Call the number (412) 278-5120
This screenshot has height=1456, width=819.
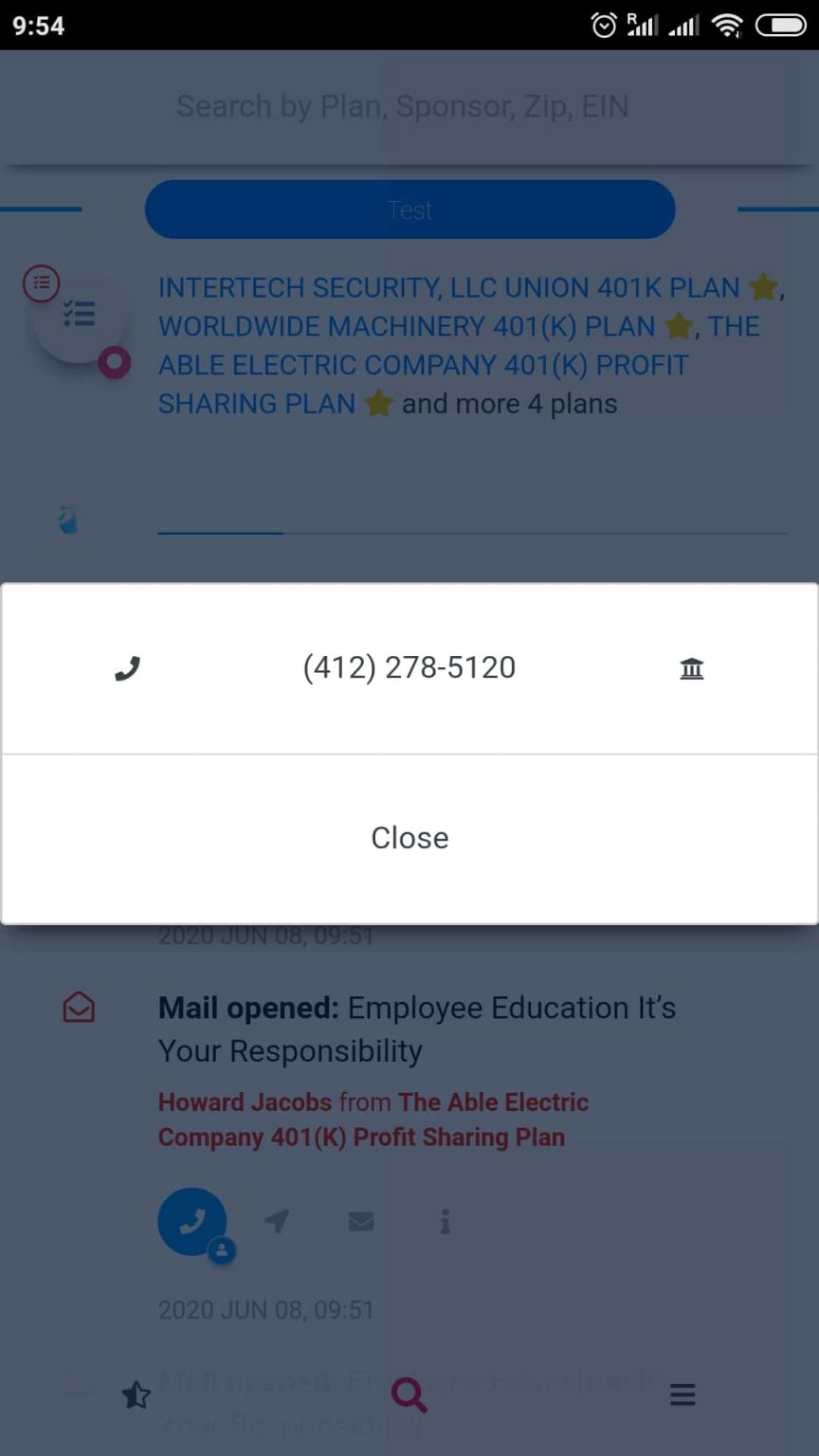point(409,668)
